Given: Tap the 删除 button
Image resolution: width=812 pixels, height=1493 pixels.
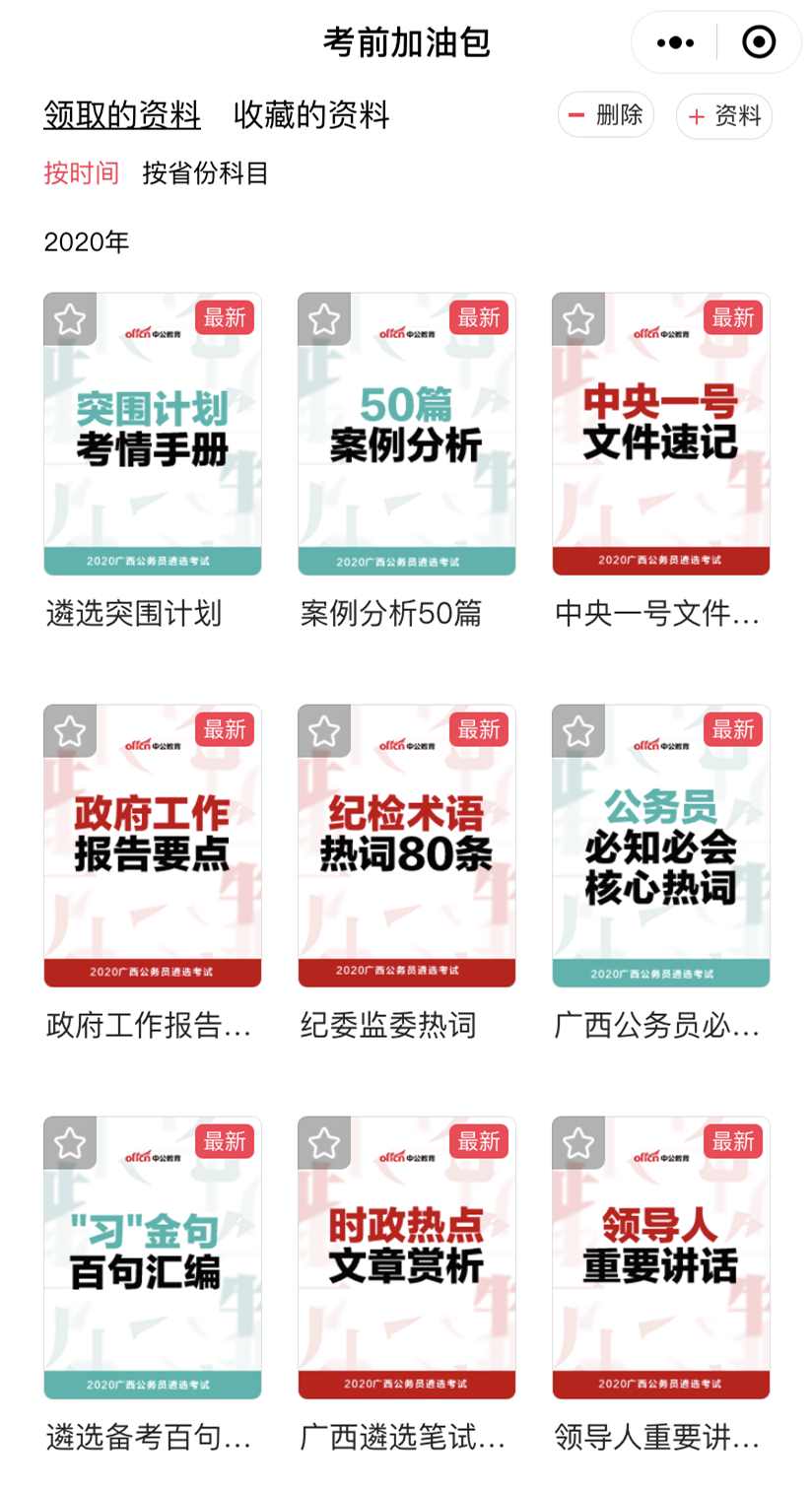Looking at the screenshot, I should (x=605, y=115).
